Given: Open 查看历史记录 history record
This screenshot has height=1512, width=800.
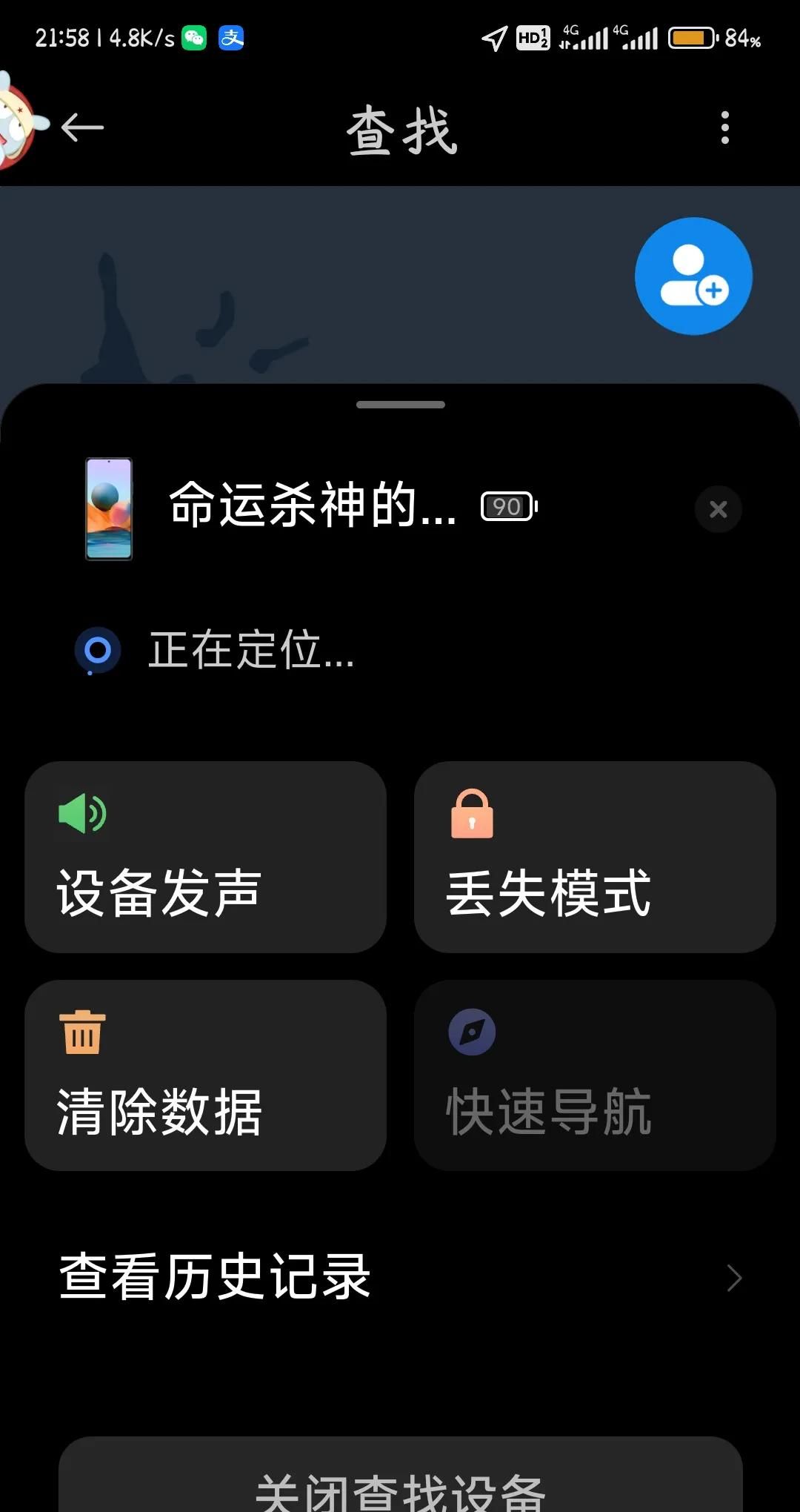Looking at the screenshot, I should [215, 1276].
